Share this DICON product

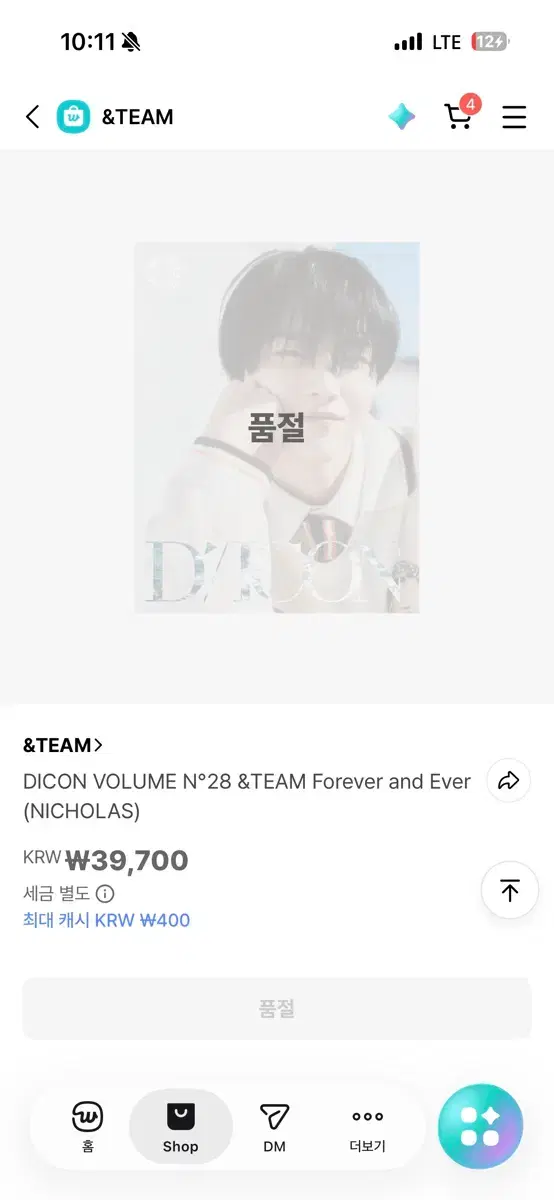tap(509, 781)
